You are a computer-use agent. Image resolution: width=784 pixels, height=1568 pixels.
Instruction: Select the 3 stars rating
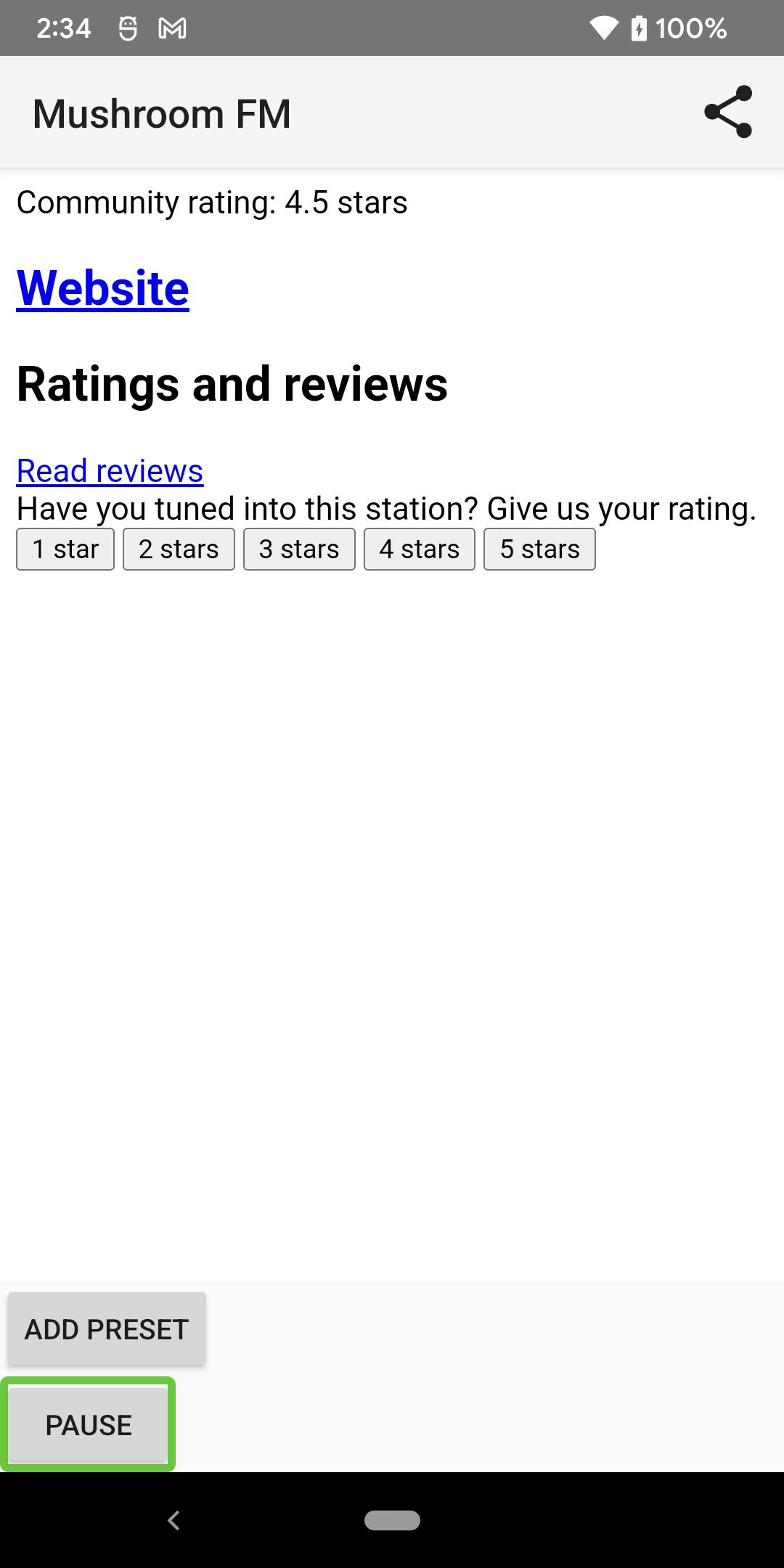point(299,549)
